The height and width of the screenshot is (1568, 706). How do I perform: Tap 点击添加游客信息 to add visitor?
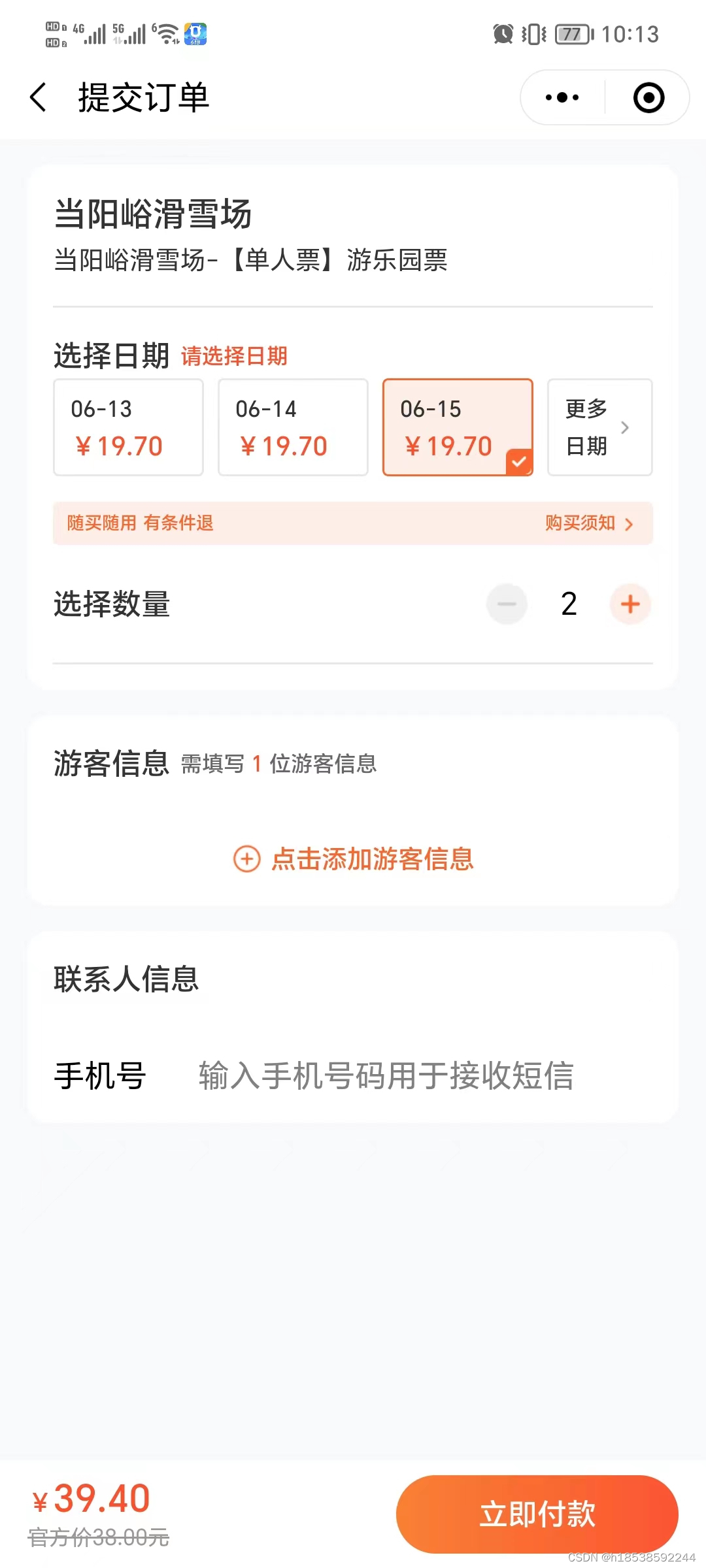click(x=353, y=858)
